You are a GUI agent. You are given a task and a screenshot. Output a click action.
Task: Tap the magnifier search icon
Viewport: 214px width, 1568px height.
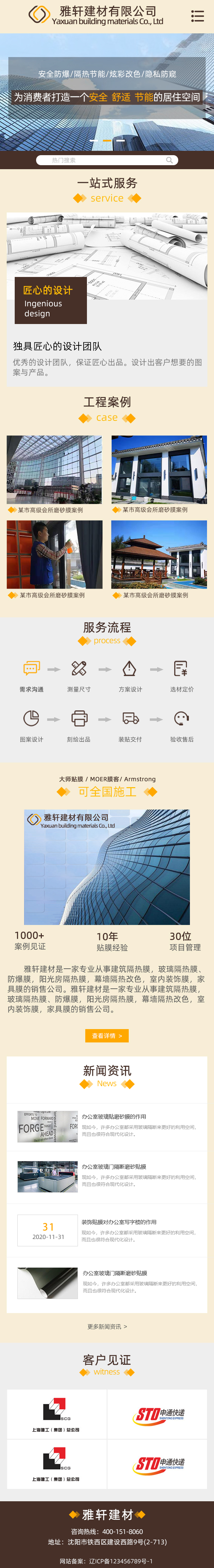click(x=170, y=160)
